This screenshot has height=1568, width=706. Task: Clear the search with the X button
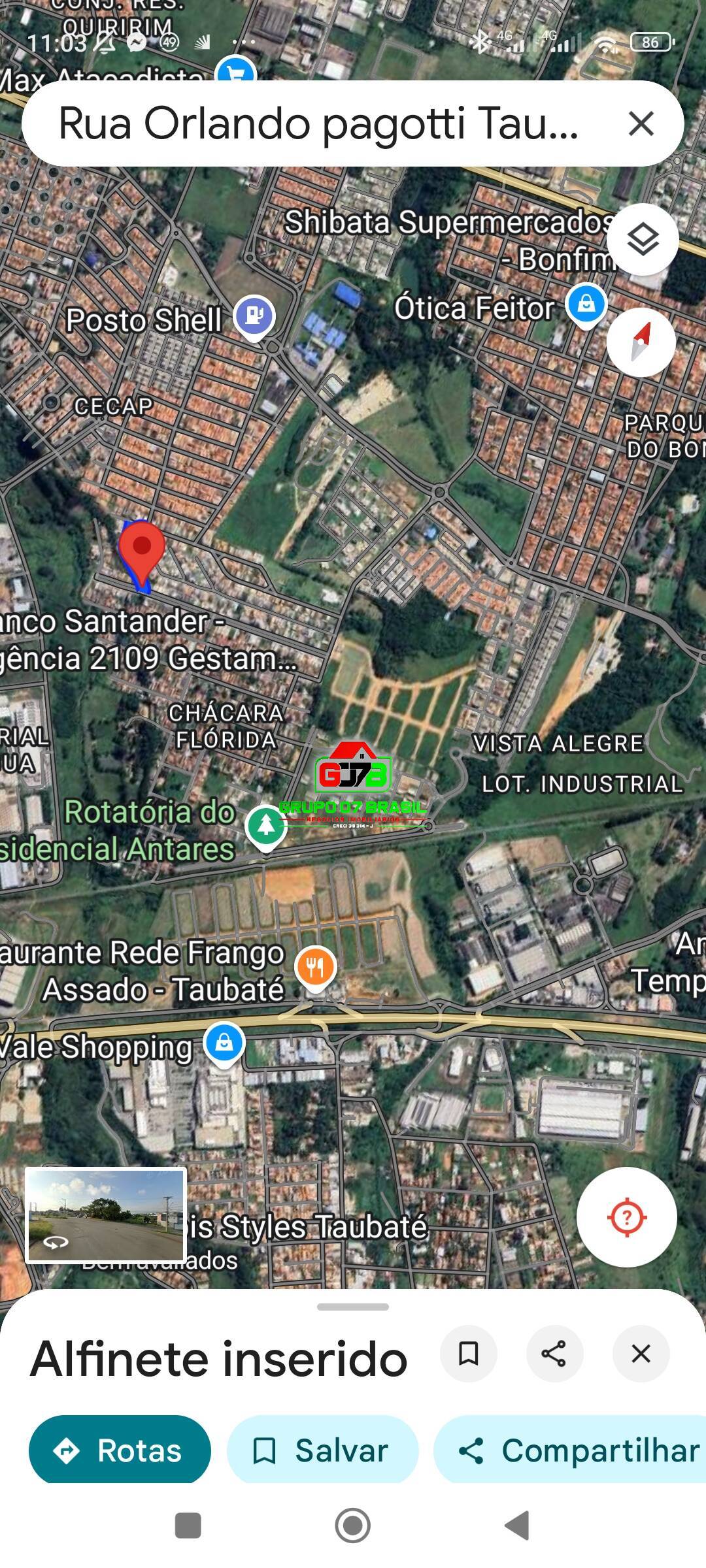(x=643, y=122)
